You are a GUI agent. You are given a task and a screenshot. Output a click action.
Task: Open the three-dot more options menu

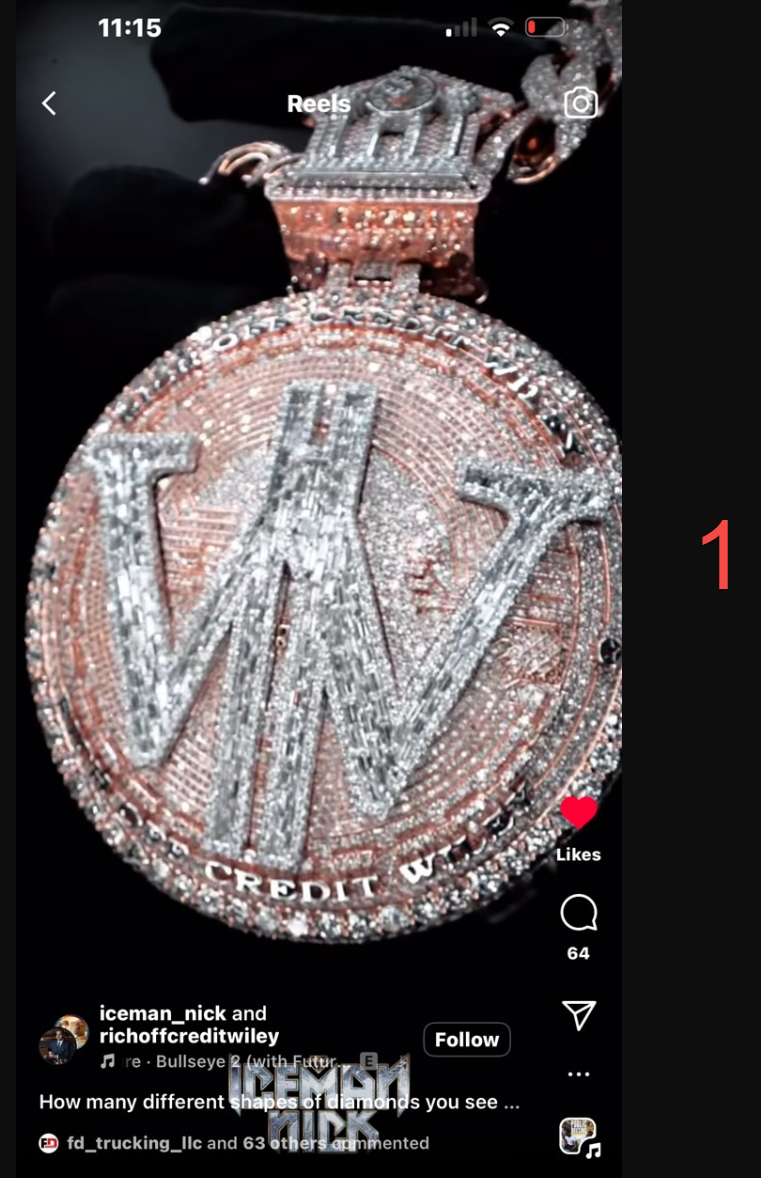pyautogui.click(x=579, y=1074)
